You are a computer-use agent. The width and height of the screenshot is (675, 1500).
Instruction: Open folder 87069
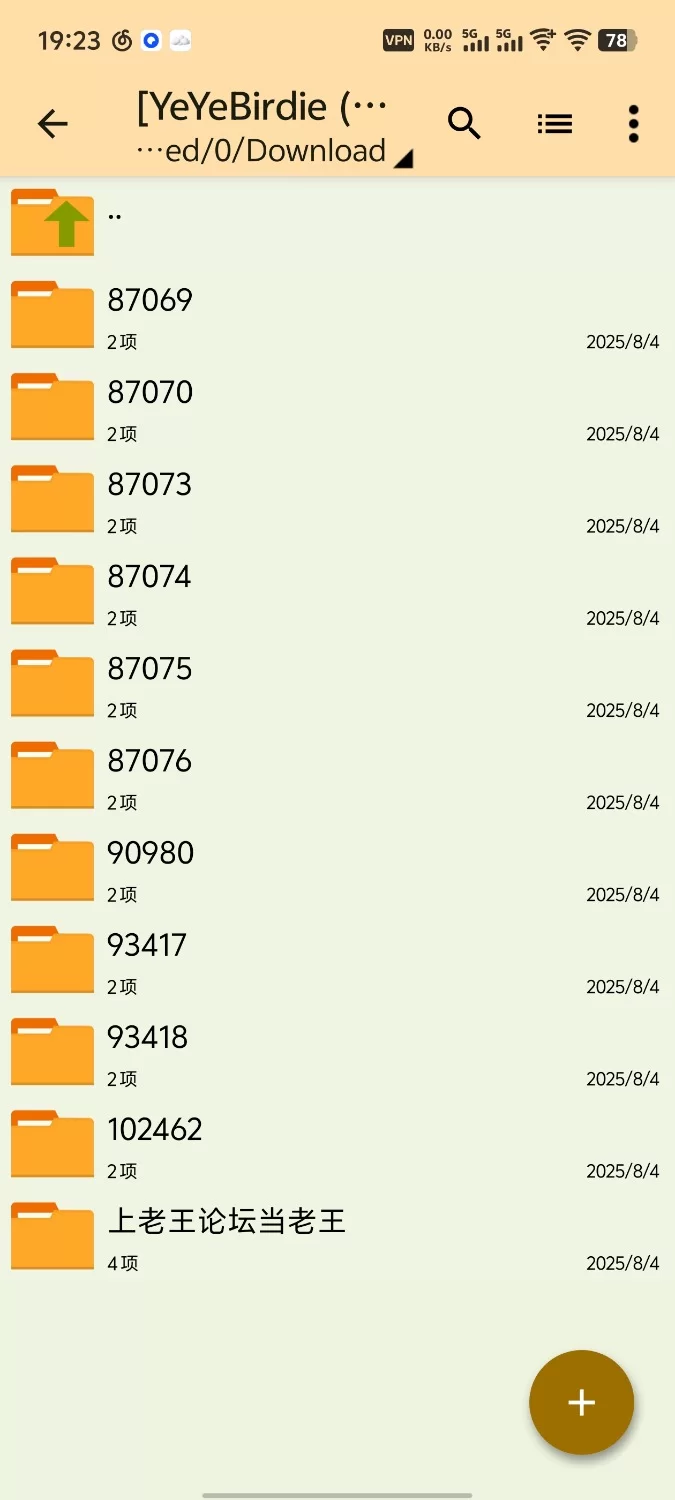tap(337, 316)
